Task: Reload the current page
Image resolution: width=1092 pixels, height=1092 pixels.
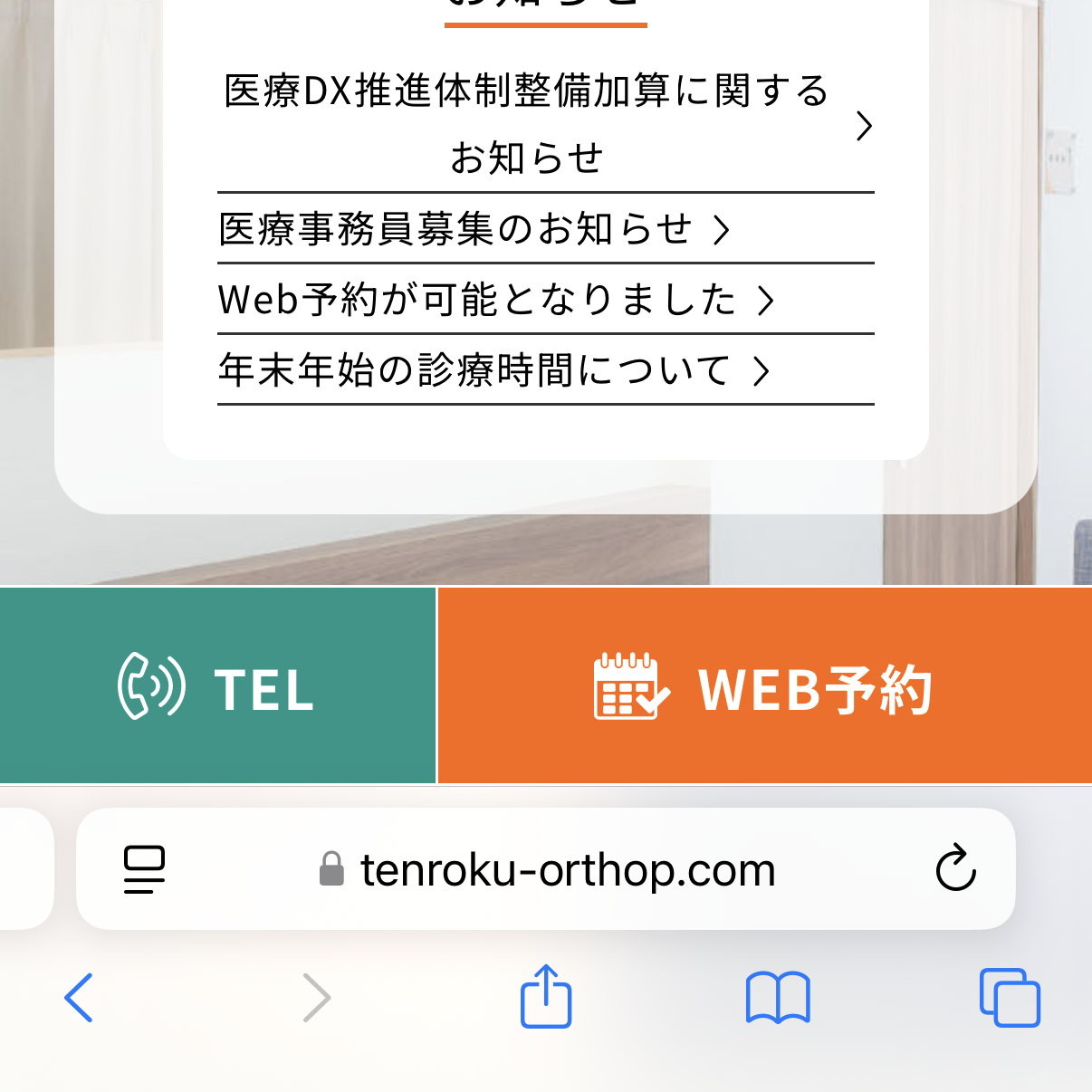Action: click(x=955, y=869)
